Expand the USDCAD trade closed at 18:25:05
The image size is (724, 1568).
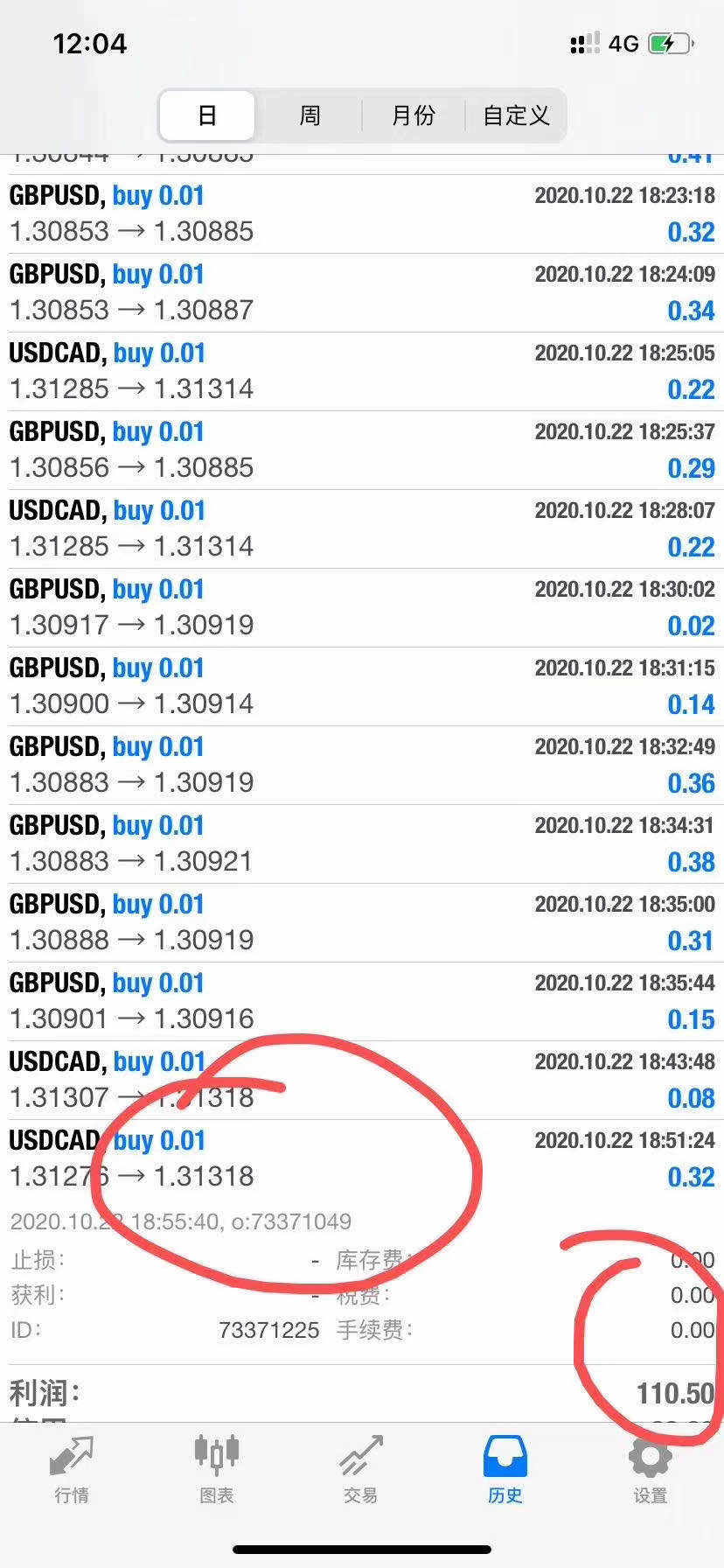click(362, 372)
